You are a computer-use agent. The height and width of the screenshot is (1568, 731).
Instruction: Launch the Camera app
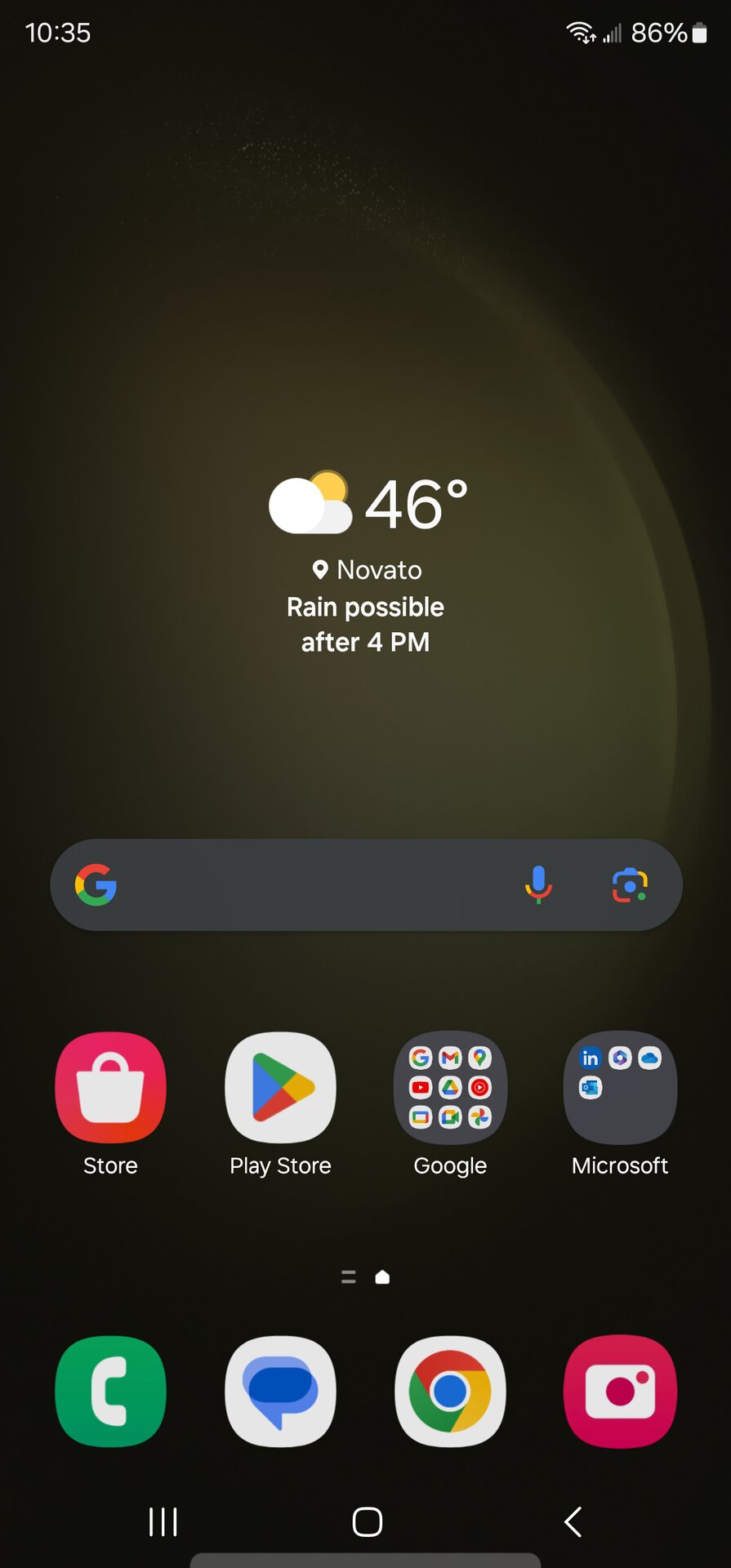pos(620,1392)
